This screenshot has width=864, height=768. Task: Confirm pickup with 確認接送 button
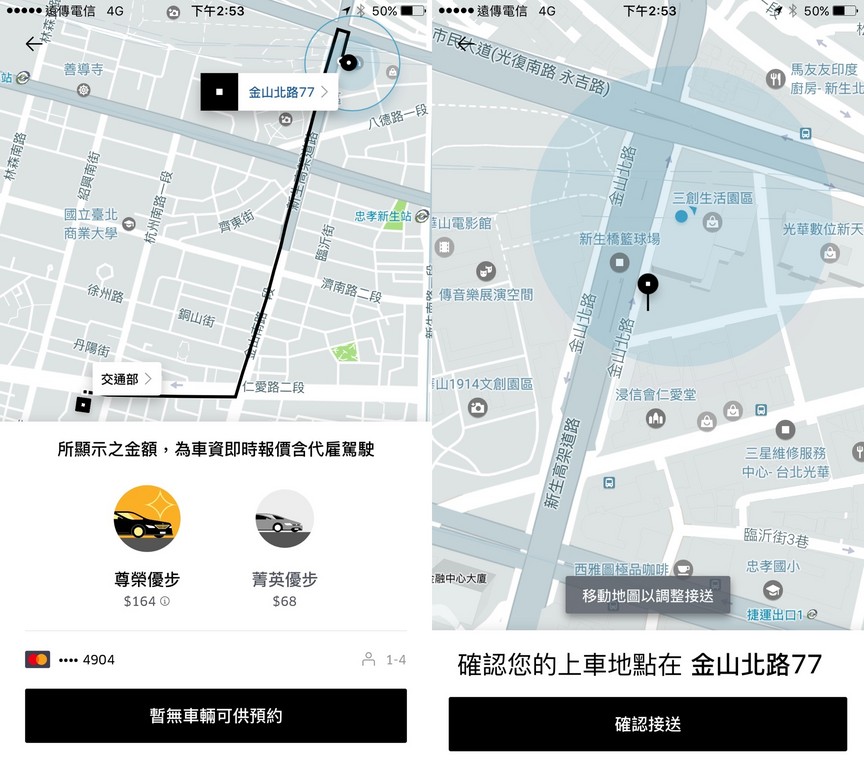click(x=647, y=724)
